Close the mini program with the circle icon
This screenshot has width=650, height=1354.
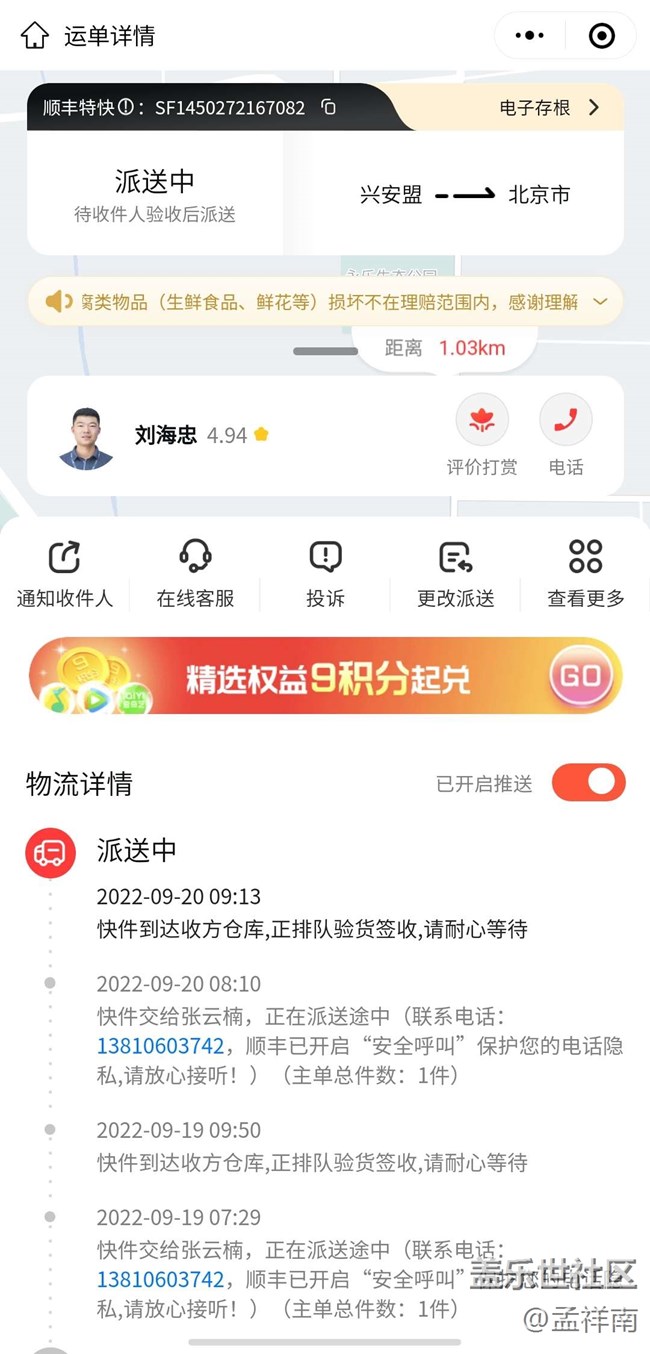coord(602,36)
